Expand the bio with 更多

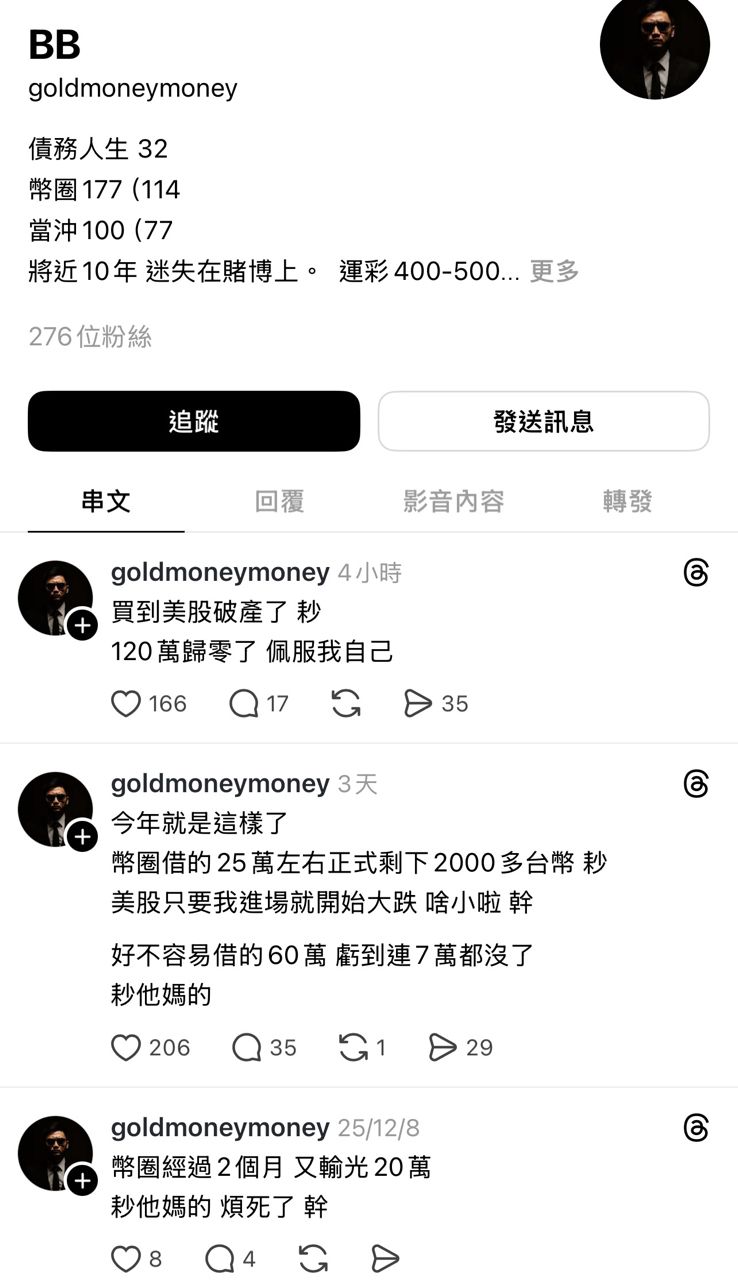tap(554, 271)
